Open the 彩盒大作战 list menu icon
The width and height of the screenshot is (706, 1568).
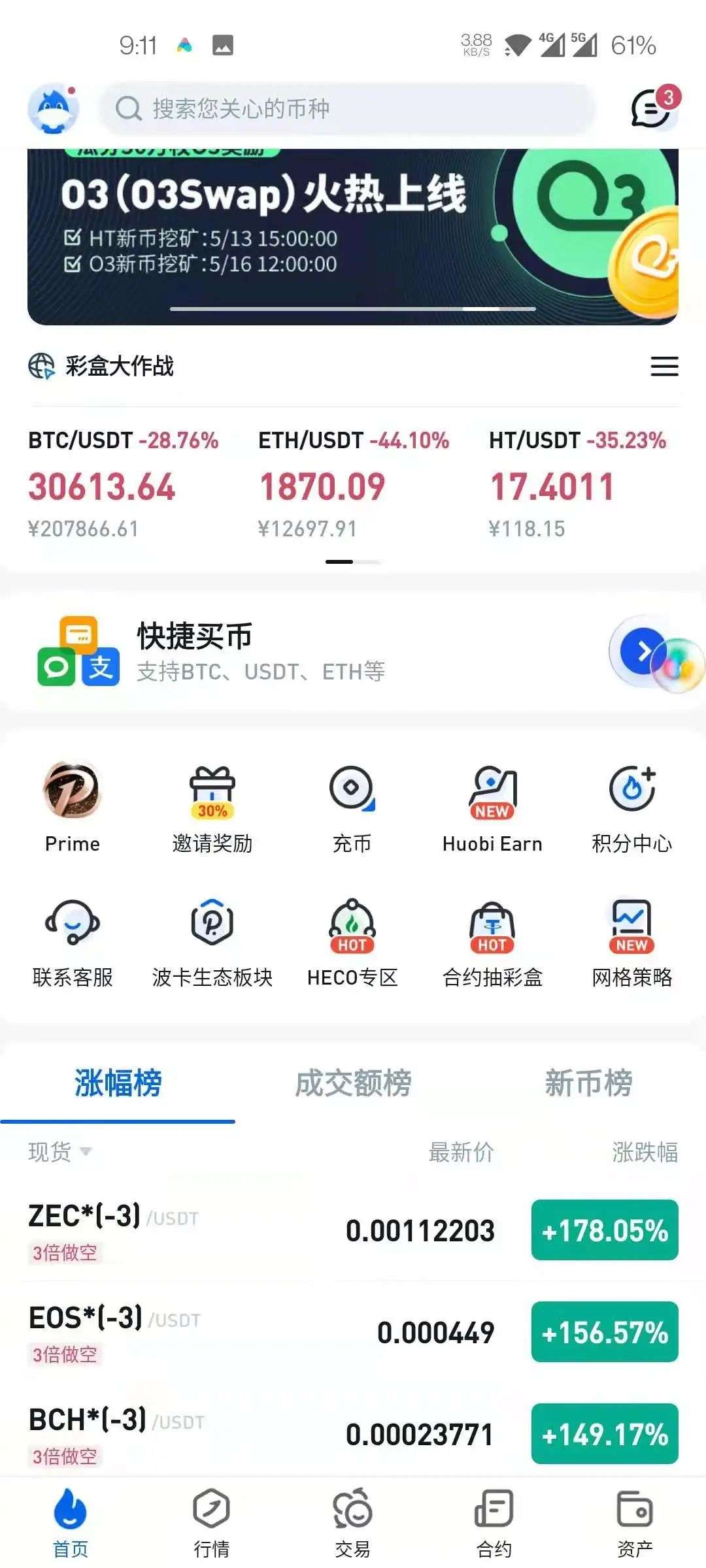[x=664, y=367]
